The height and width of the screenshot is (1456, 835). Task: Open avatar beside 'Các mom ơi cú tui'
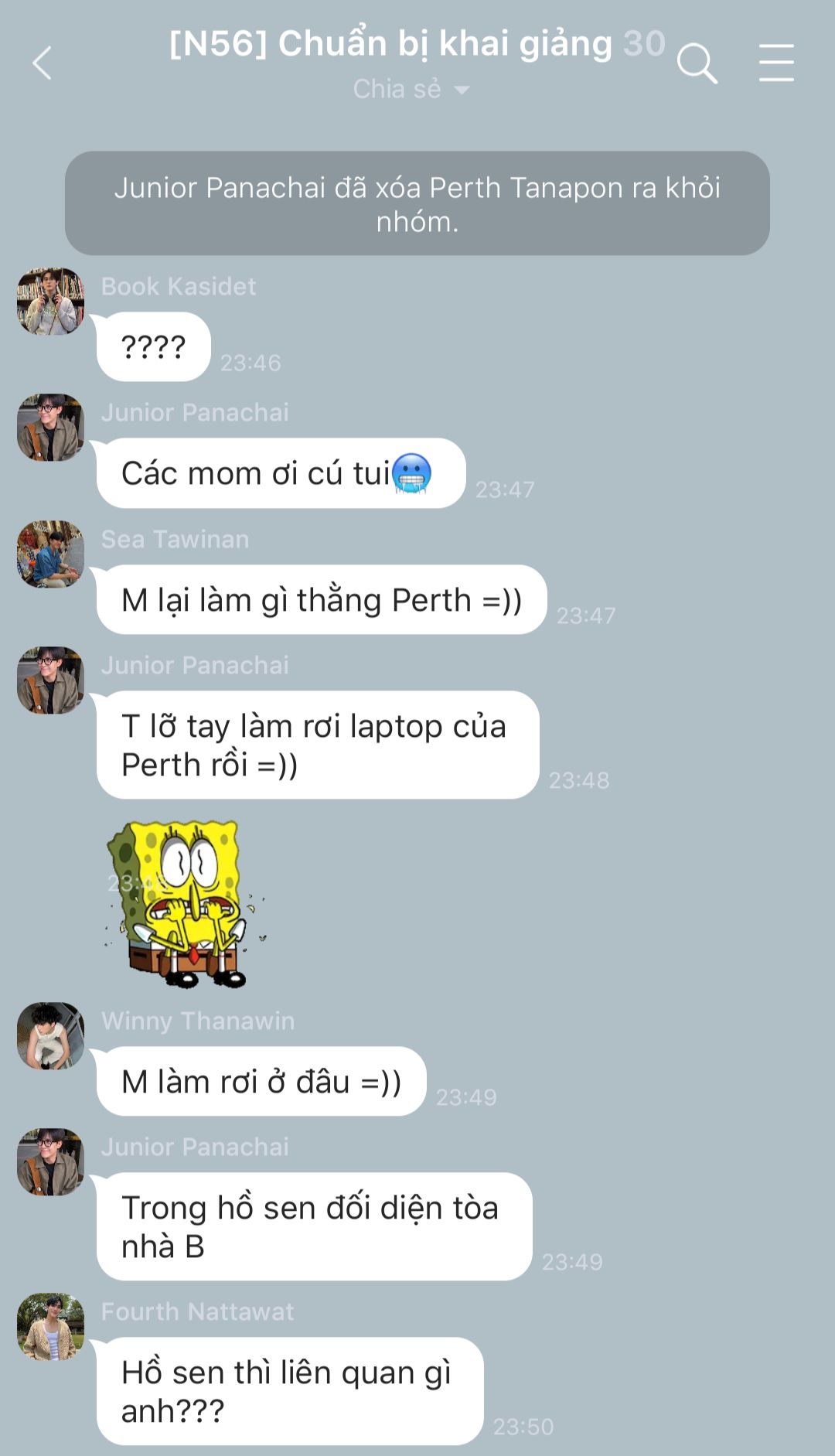point(51,428)
